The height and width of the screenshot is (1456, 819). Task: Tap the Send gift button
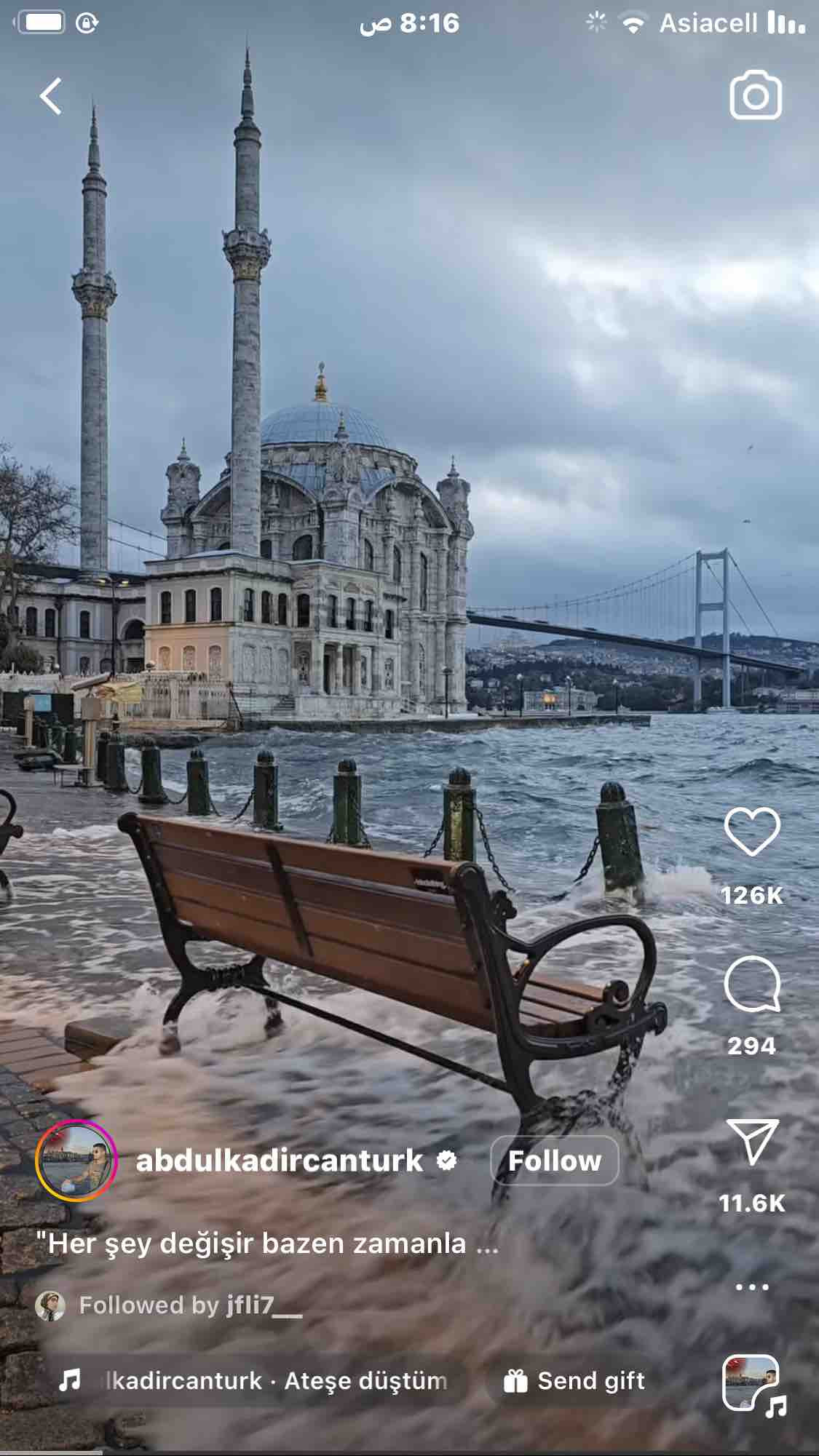[575, 1380]
